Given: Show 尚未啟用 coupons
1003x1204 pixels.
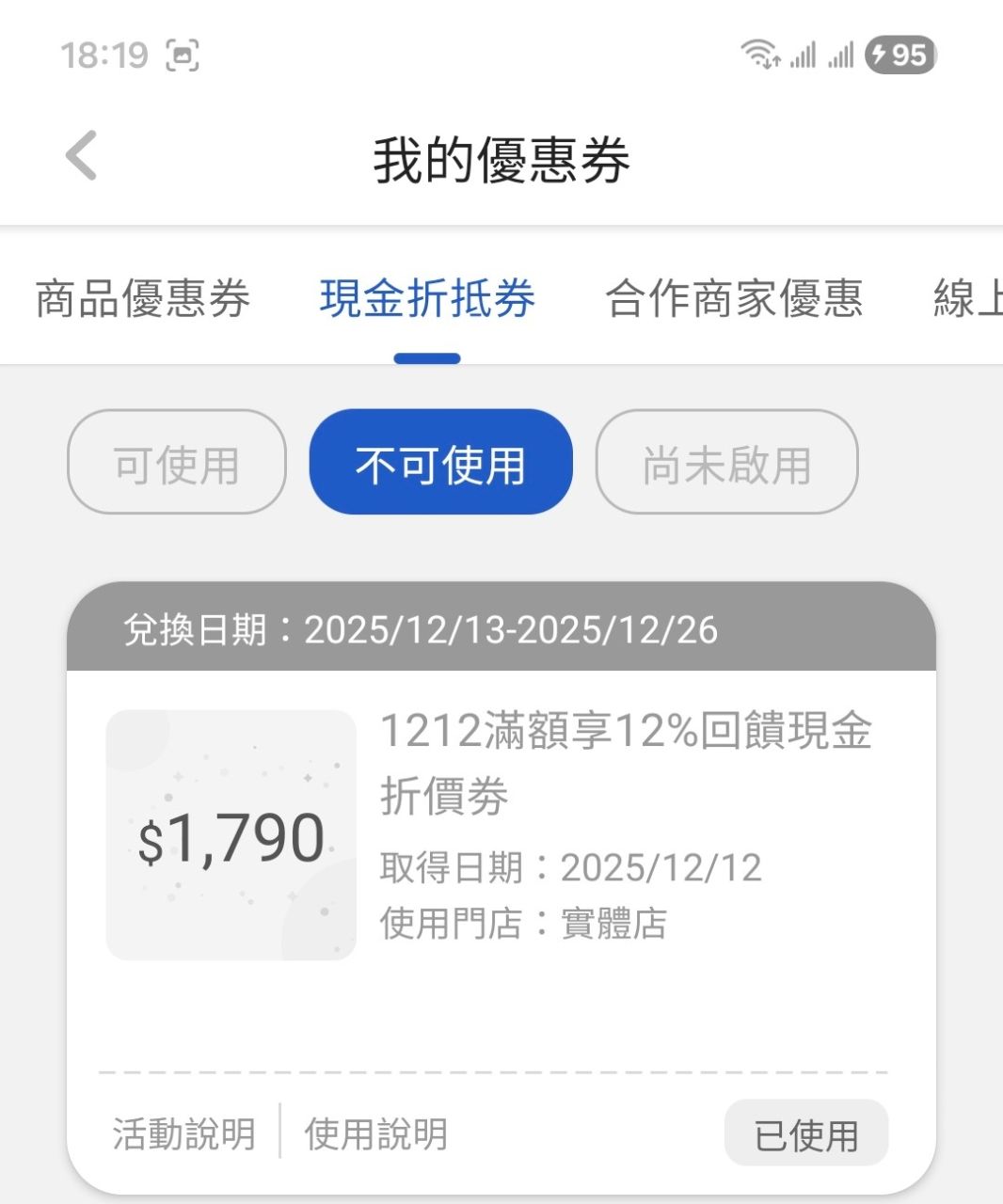Looking at the screenshot, I should (726, 463).
